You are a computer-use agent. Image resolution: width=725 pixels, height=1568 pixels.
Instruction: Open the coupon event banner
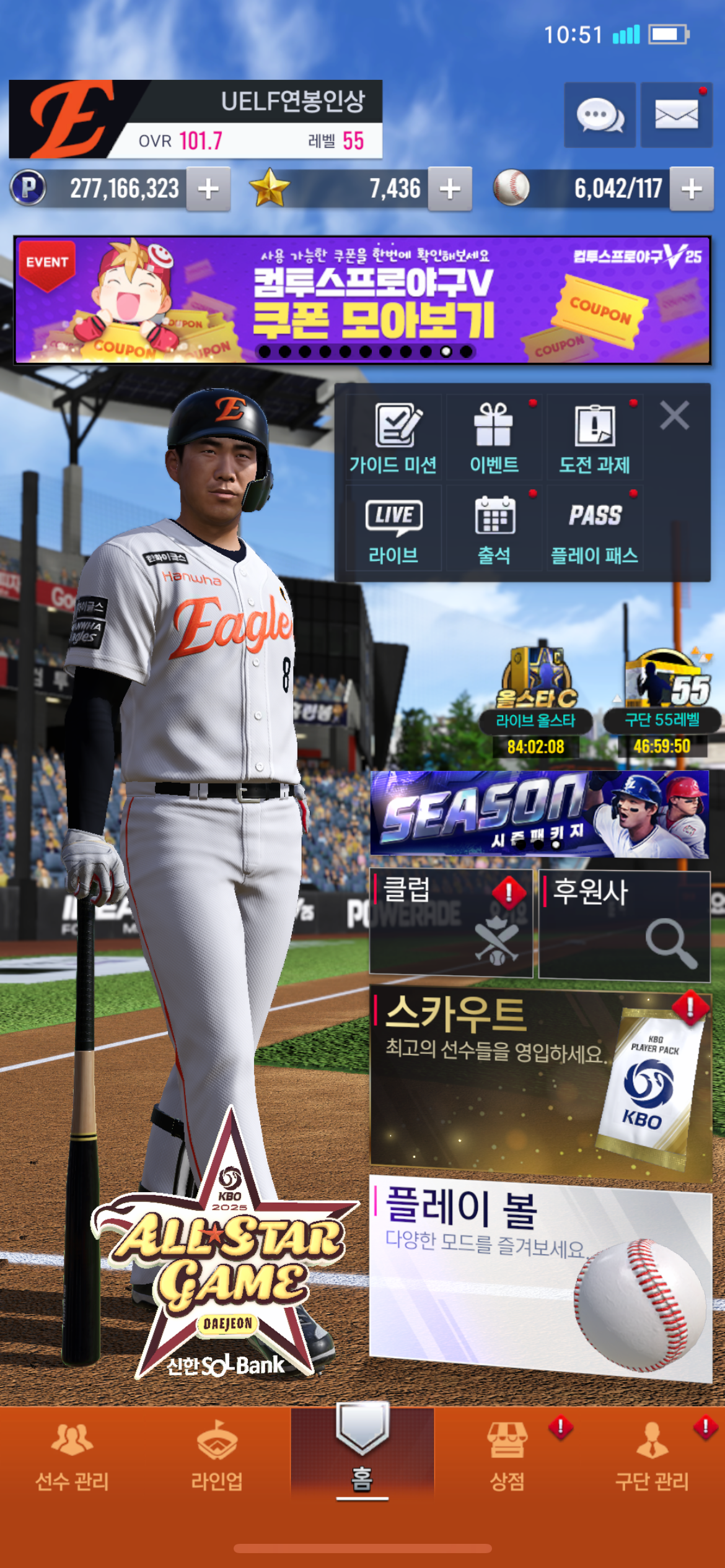(362, 300)
